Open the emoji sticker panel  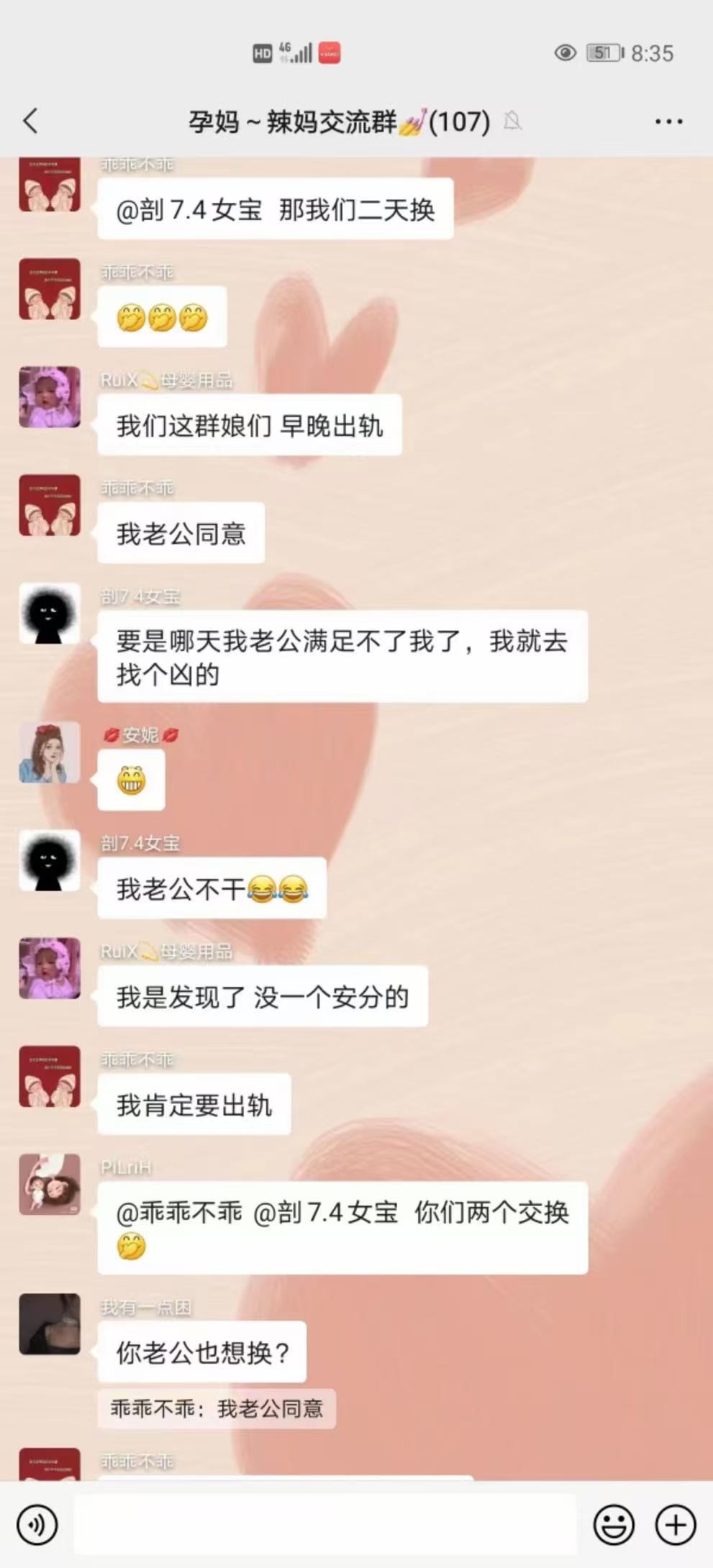(x=614, y=1524)
